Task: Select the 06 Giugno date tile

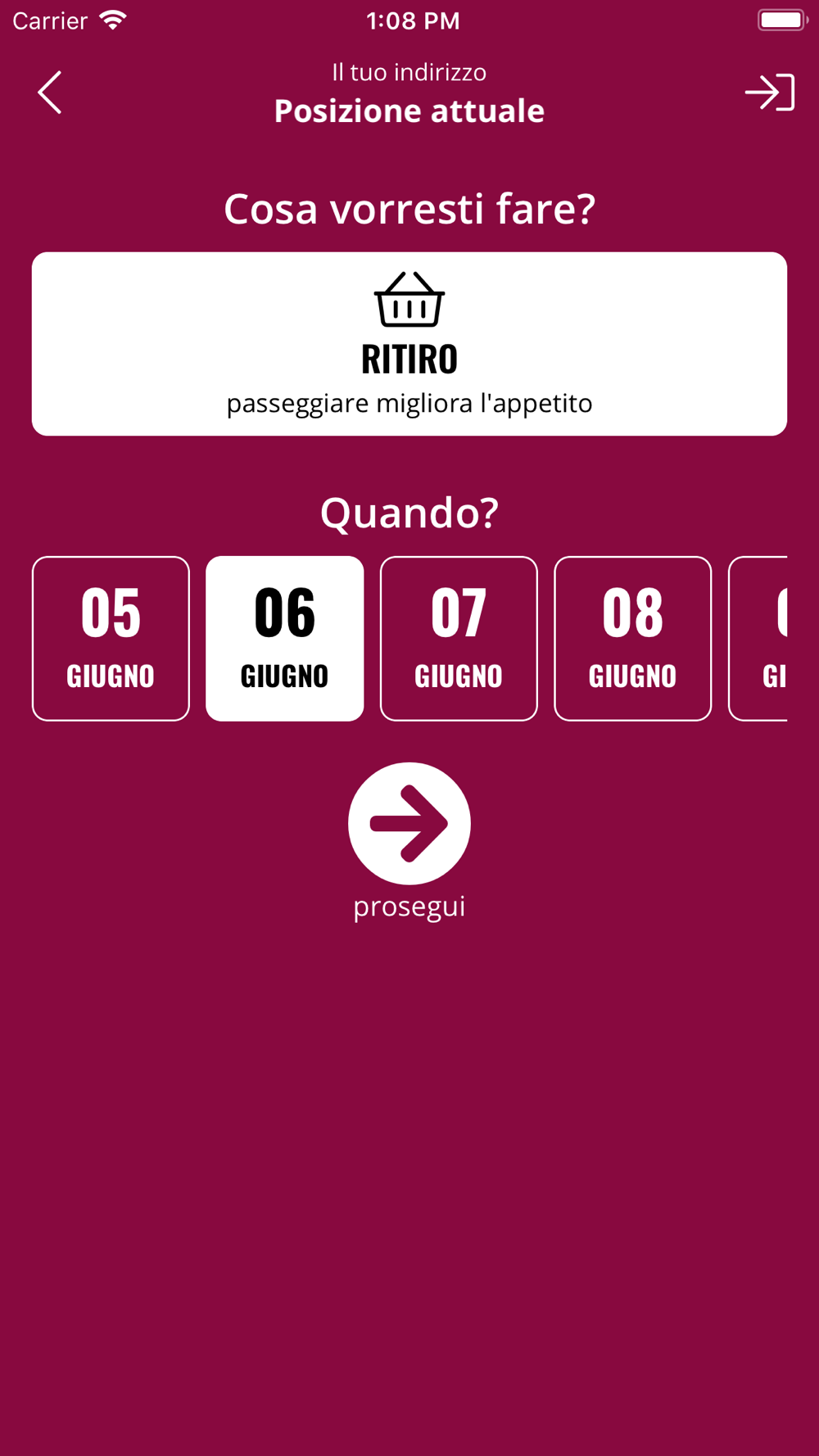Action: tap(285, 639)
